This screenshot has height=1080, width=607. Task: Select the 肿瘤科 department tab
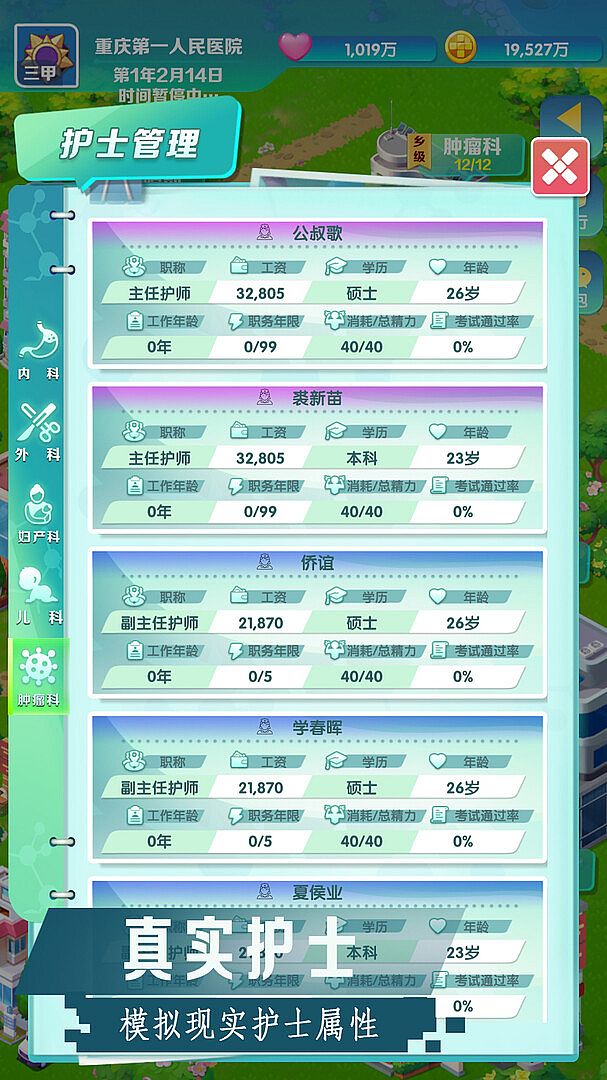[39, 676]
